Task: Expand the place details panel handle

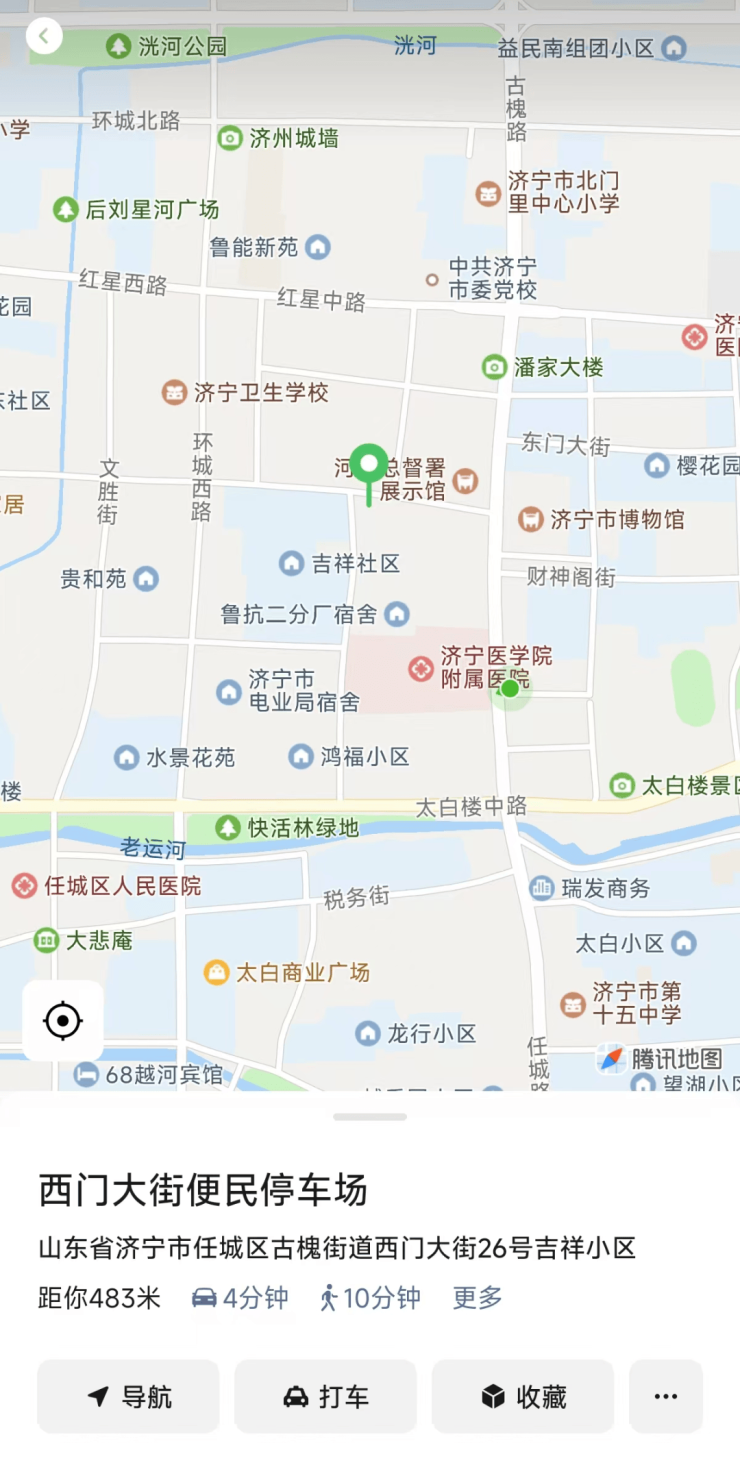Action: 370,1116
